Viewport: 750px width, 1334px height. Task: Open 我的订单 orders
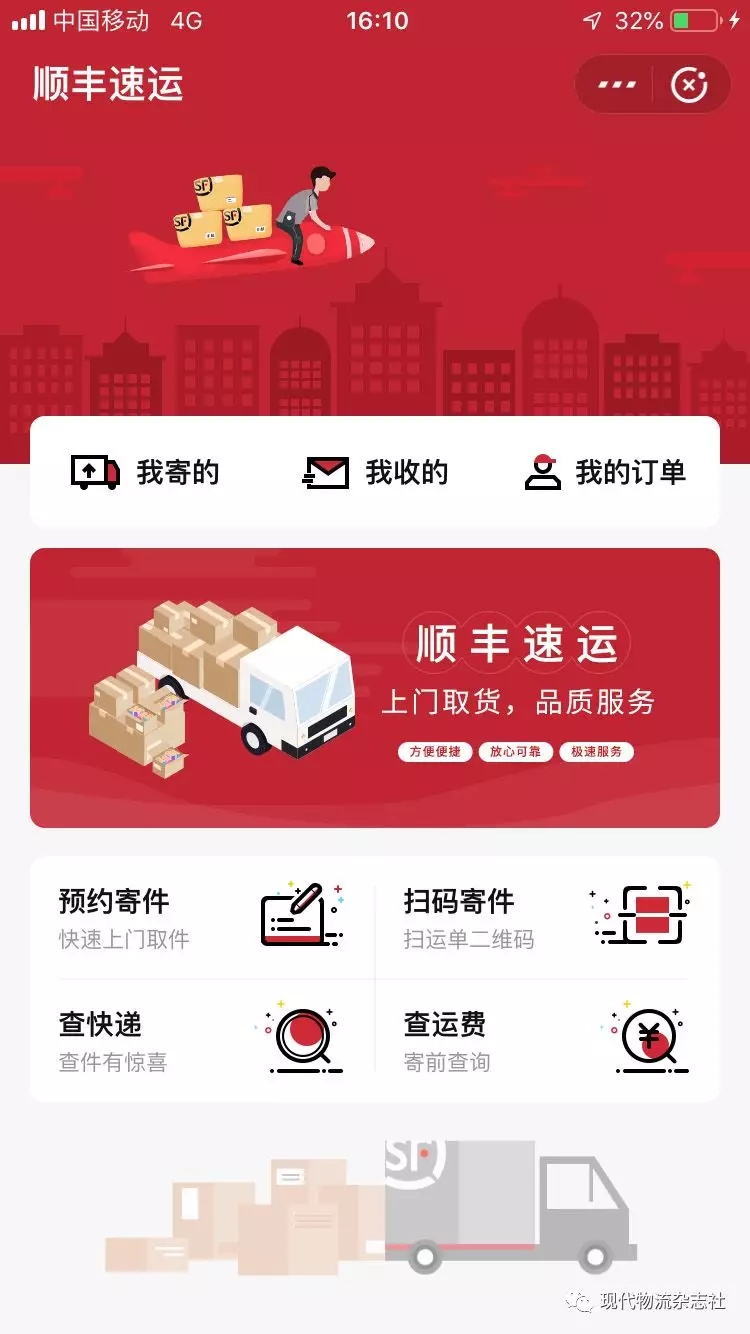click(x=606, y=472)
